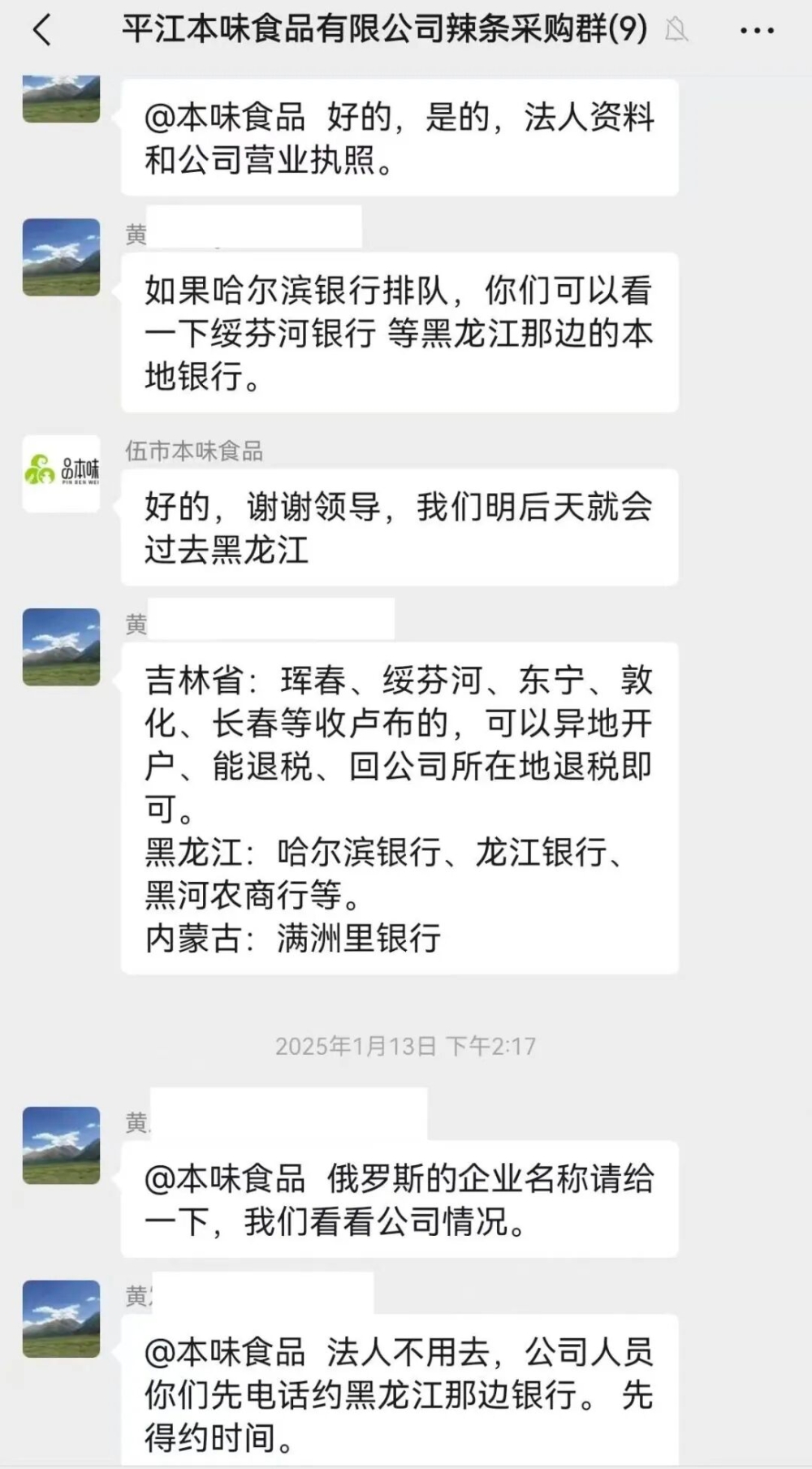Open 伍市本味食品's profile avatar

click(x=62, y=473)
